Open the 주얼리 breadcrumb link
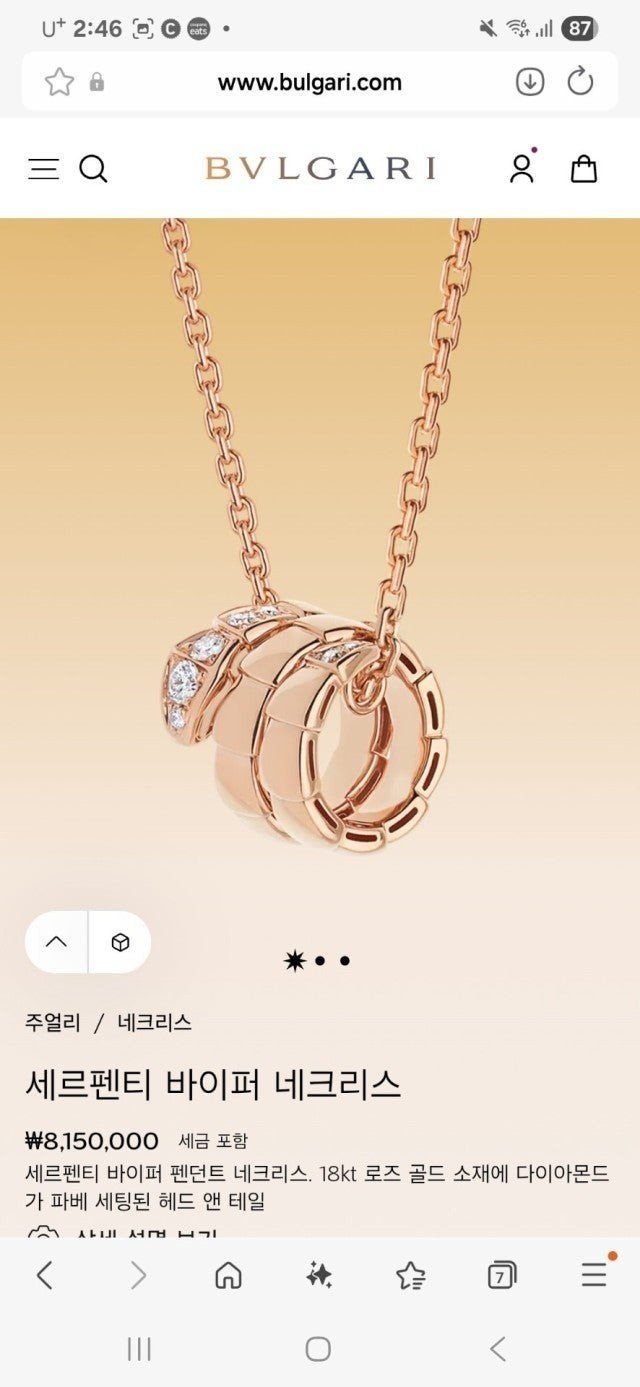 (x=52, y=1023)
